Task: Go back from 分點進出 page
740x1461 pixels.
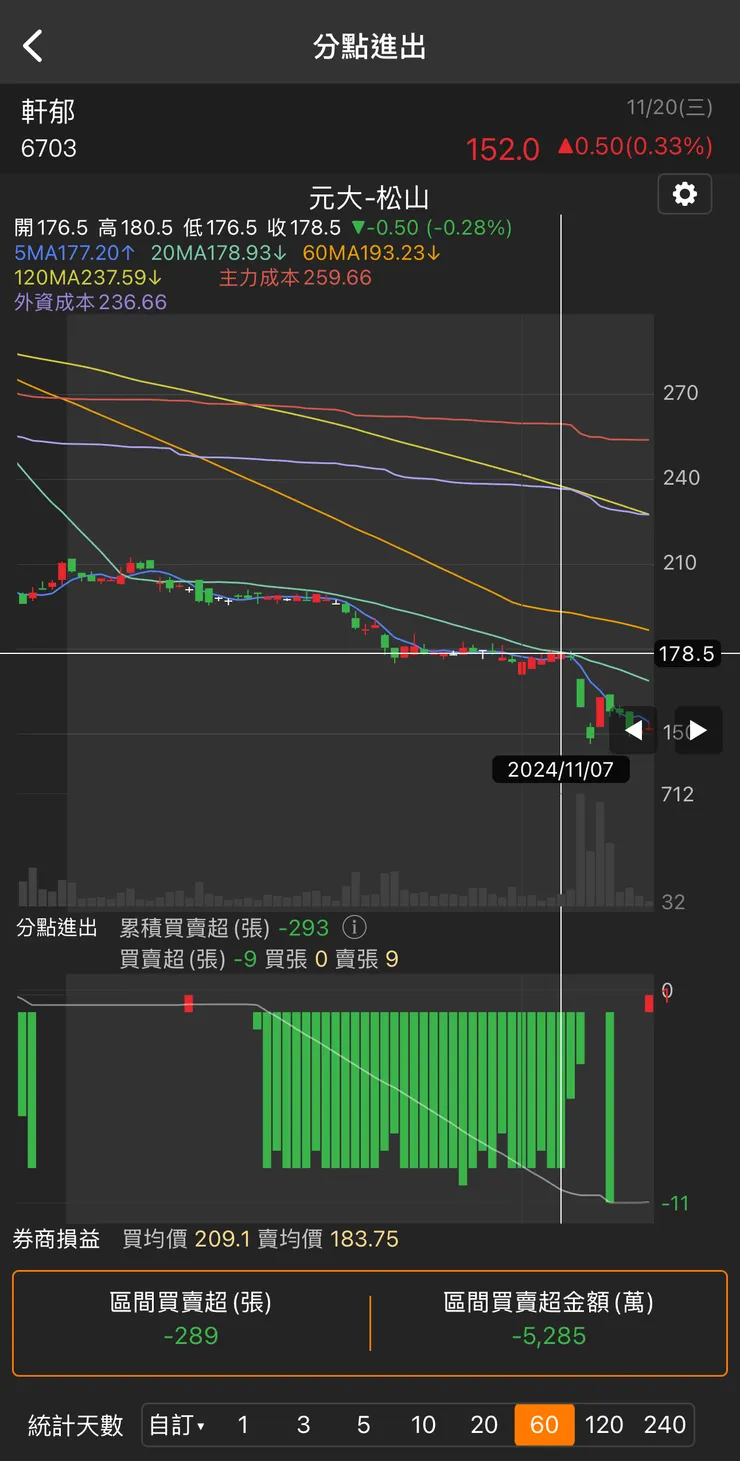Action: (x=33, y=46)
